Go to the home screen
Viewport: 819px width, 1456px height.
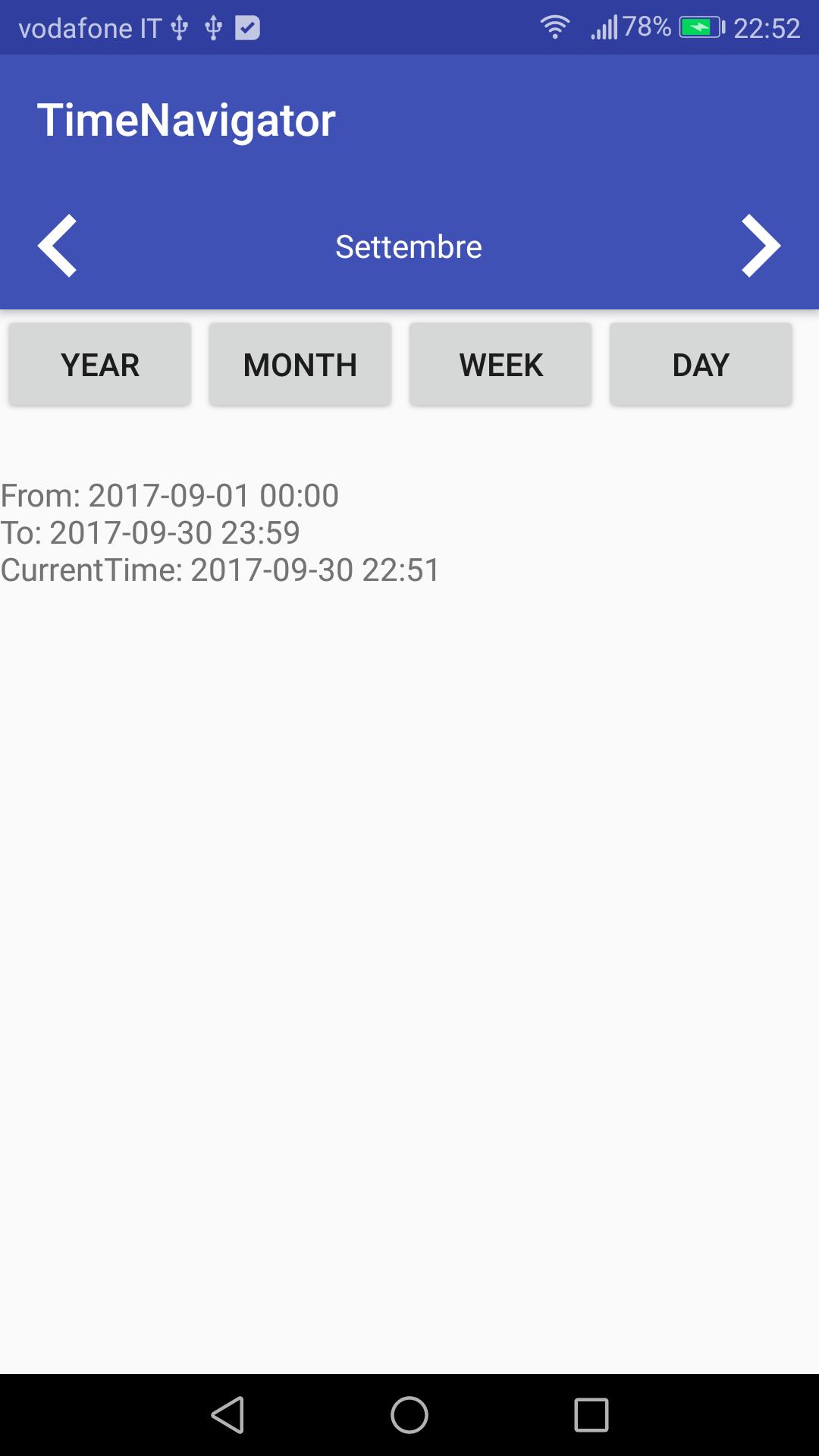pyautogui.click(x=409, y=1415)
